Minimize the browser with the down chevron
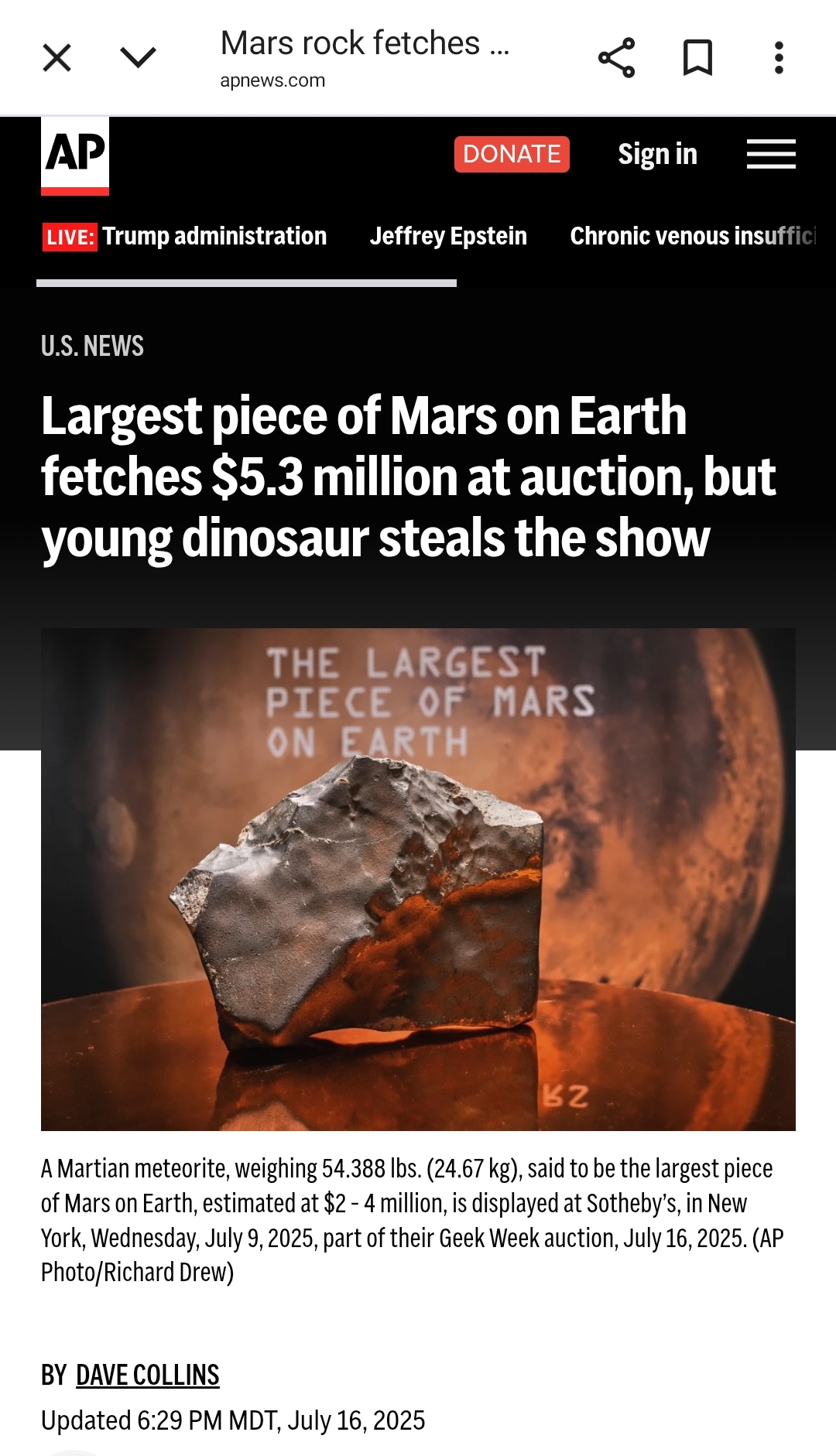This screenshot has height=1456, width=836. (x=139, y=58)
